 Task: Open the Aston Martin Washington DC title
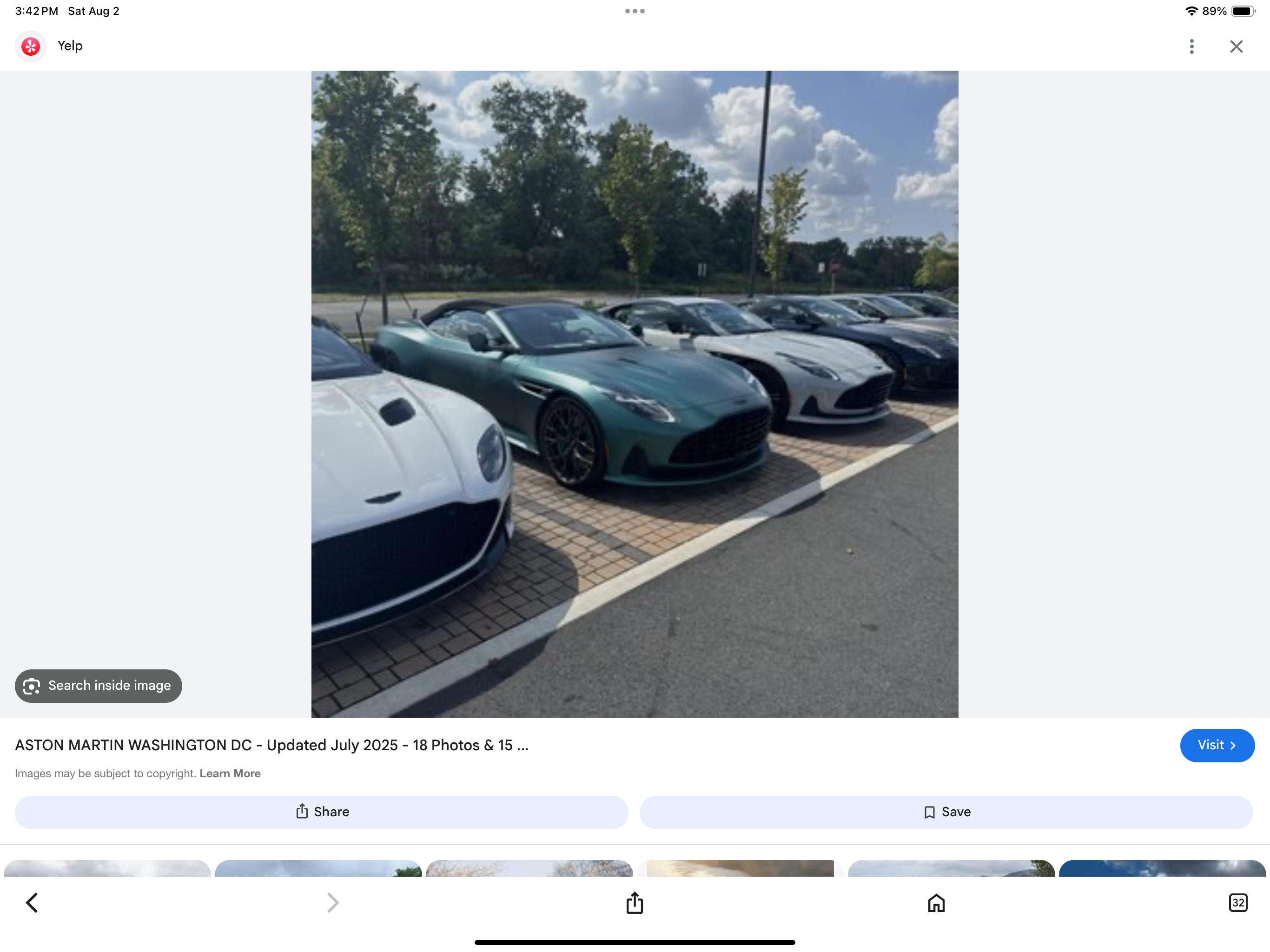click(271, 745)
